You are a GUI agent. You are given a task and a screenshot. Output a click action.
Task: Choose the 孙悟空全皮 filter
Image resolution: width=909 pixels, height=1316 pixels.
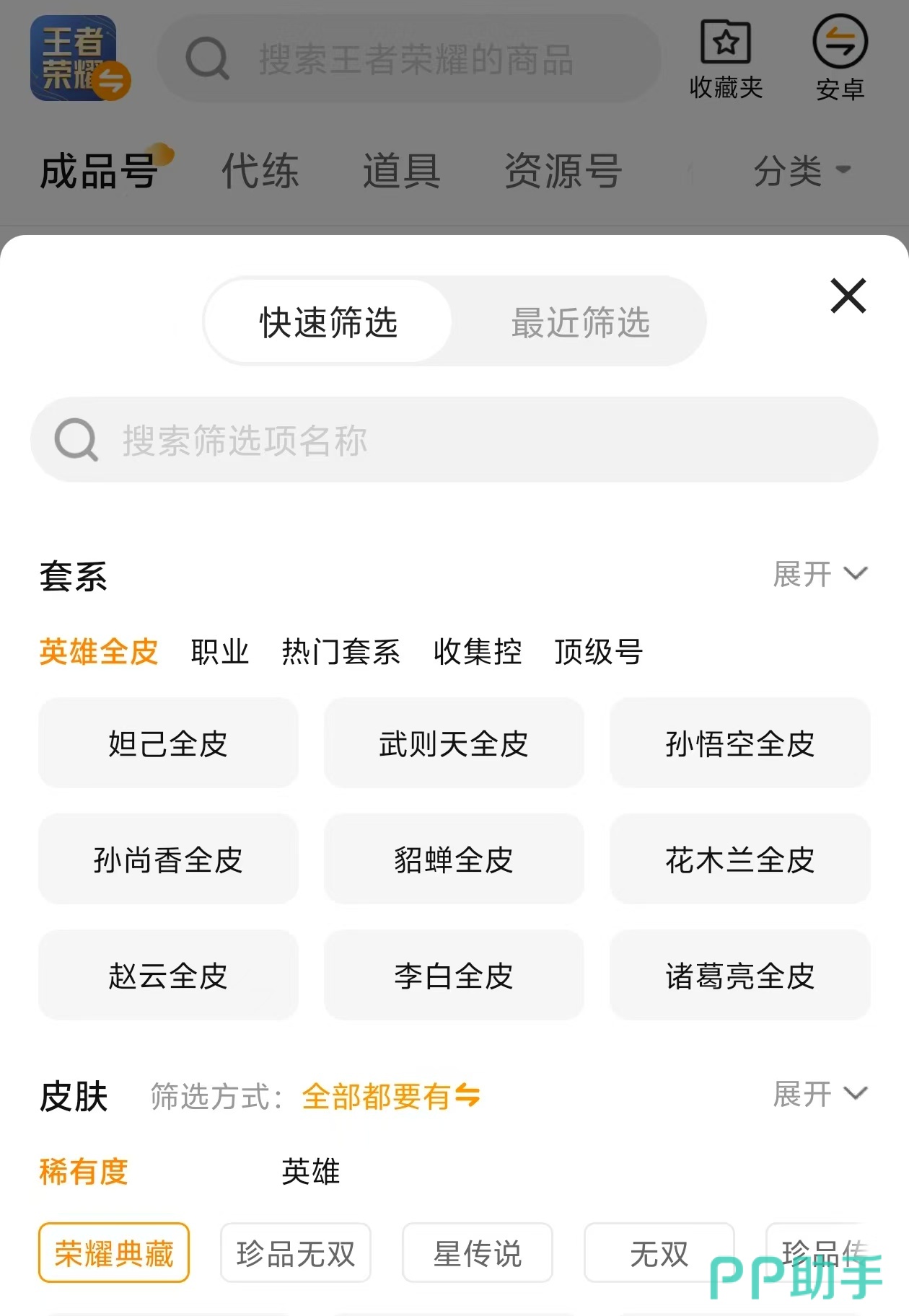point(739,743)
